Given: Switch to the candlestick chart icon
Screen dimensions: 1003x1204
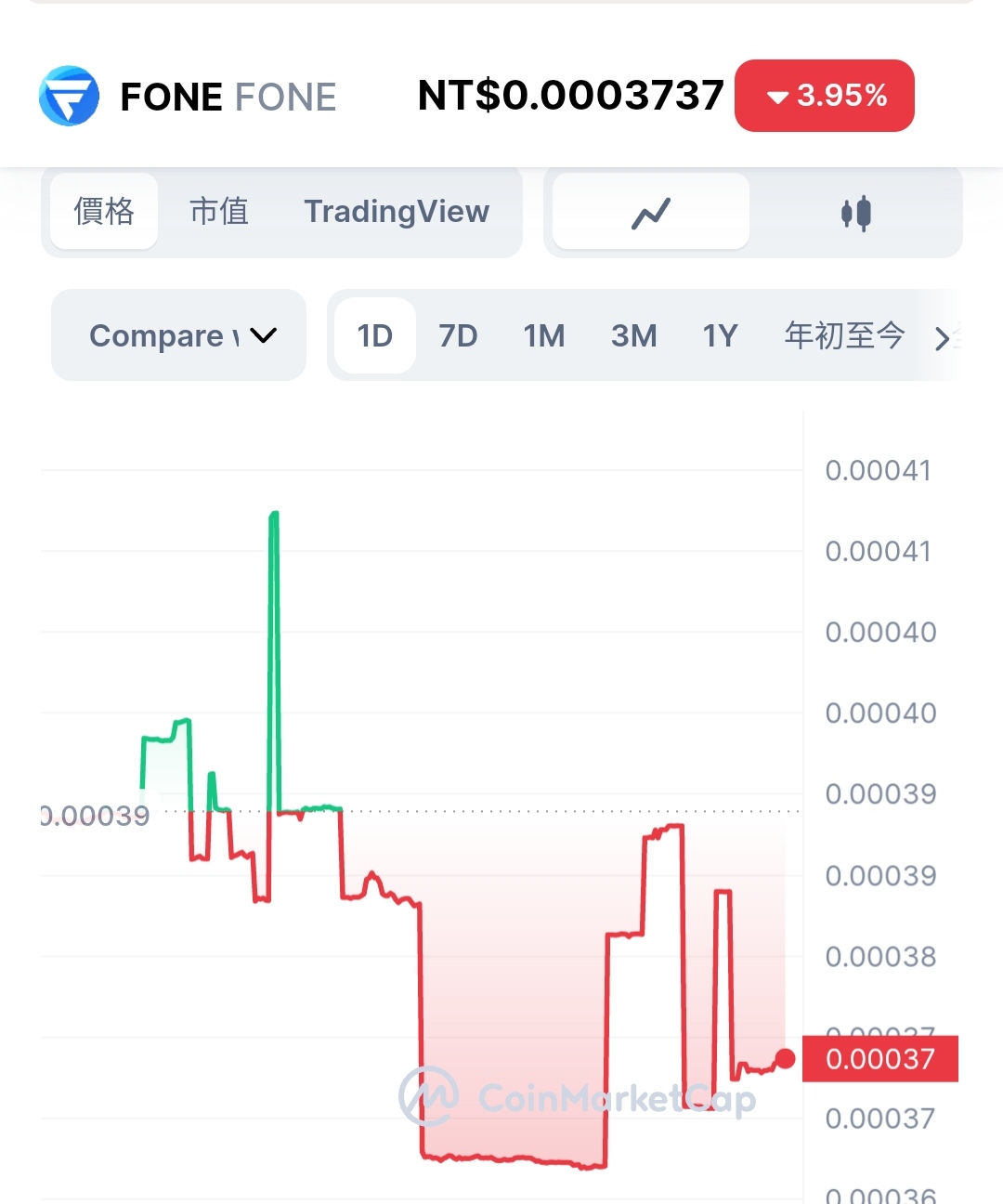Looking at the screenshot, I should tap(856, 212).
